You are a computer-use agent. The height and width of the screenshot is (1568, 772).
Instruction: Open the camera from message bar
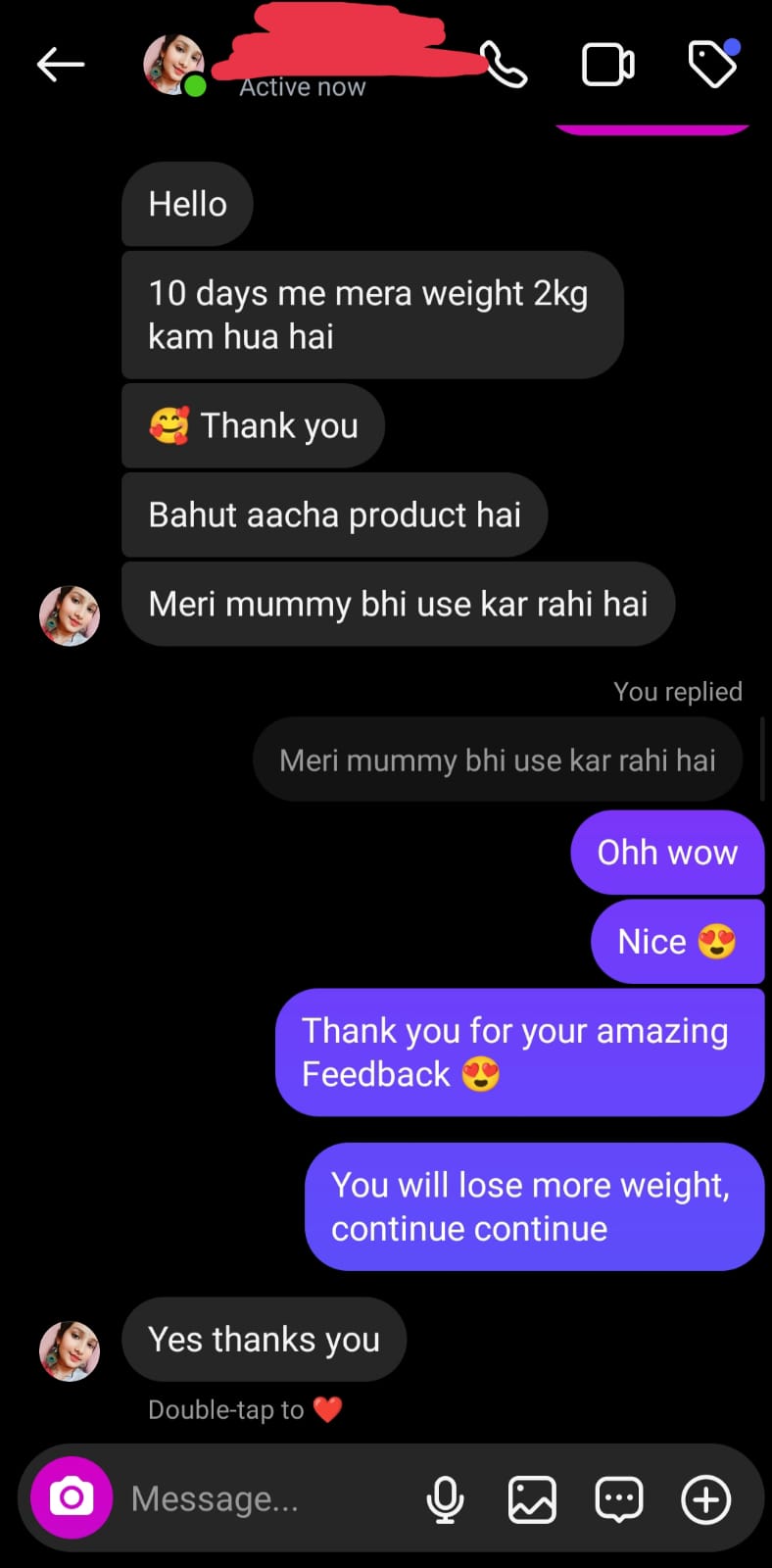pos(72,1497)
